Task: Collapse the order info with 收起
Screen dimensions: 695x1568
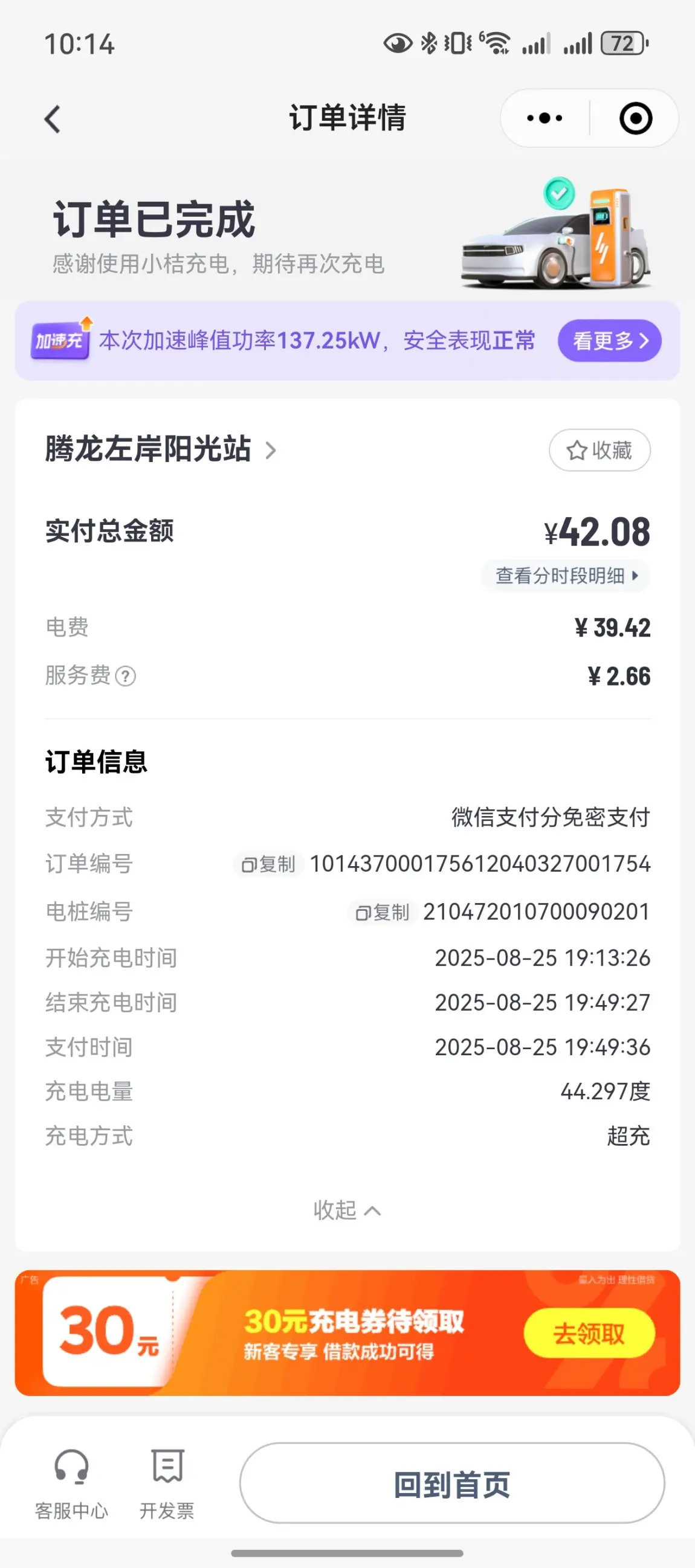Action: pos(347,1210)
